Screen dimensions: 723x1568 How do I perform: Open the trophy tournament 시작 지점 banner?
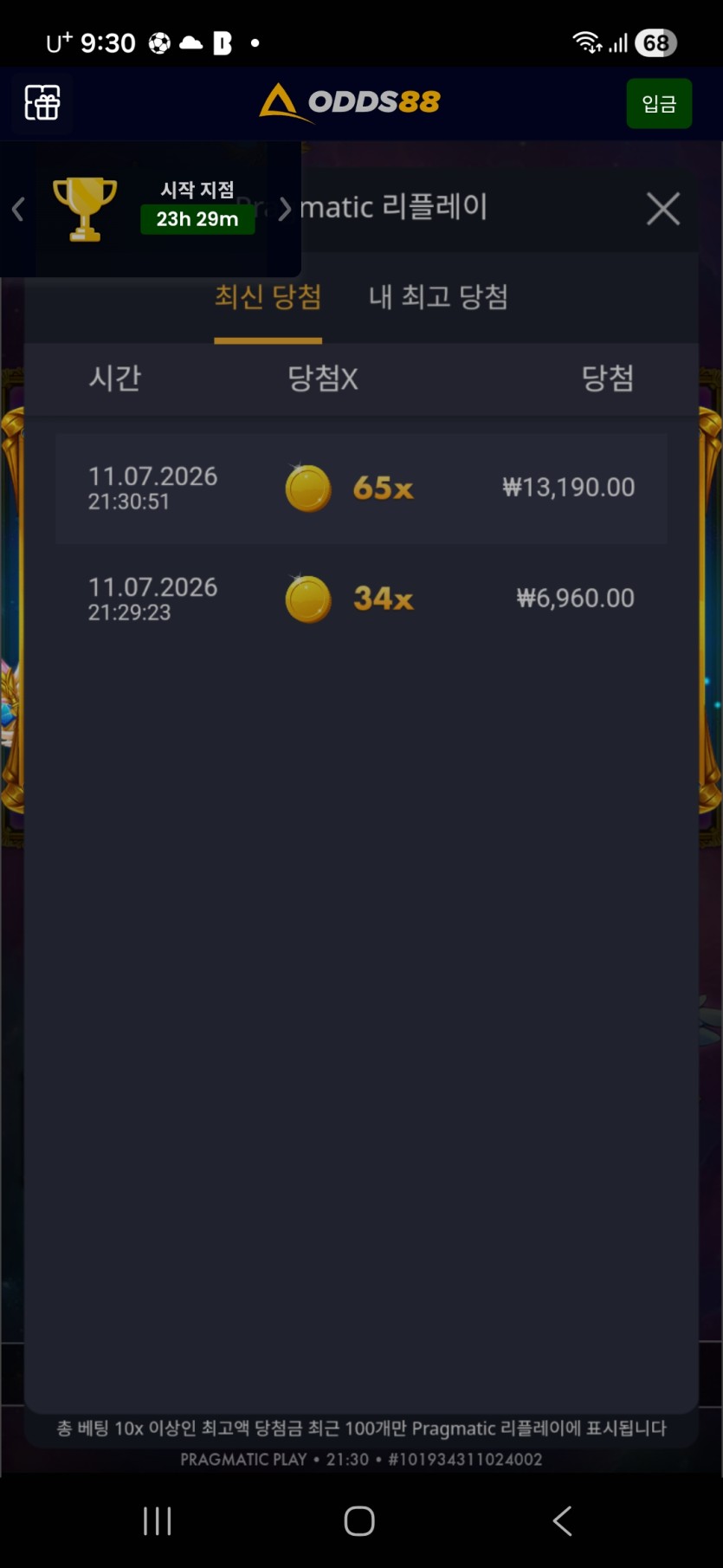tap(152, 209)
